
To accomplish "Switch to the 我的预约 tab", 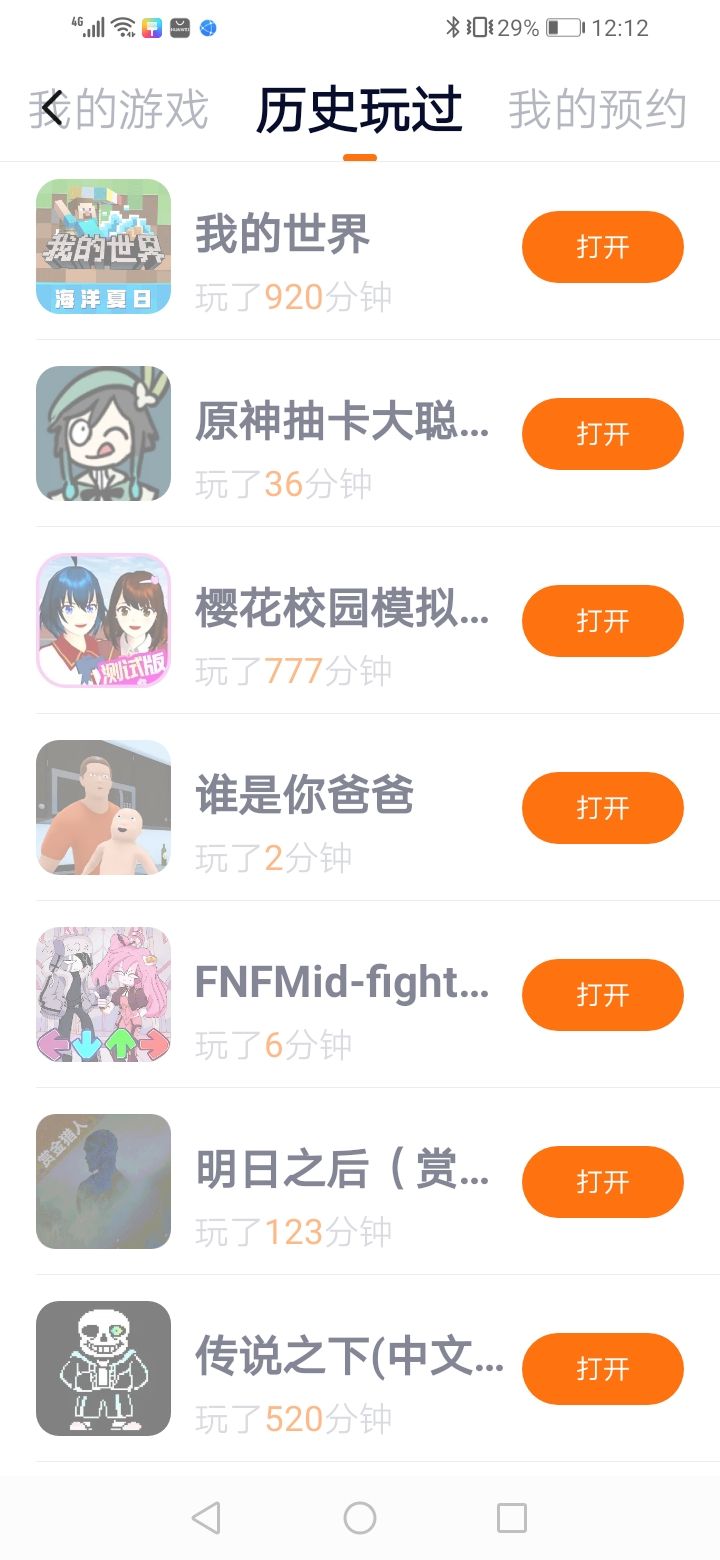I will [597, 110].
